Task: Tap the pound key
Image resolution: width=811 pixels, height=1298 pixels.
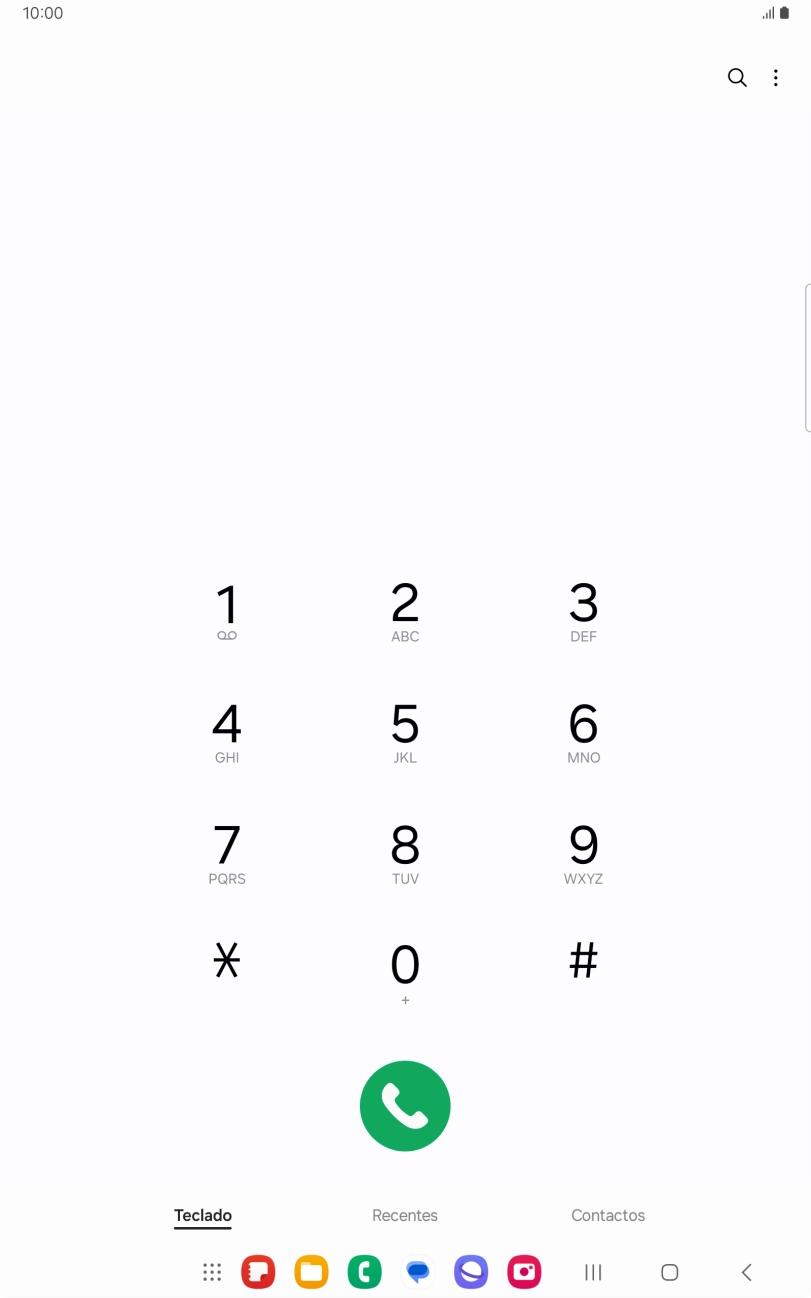Action: 583,960
